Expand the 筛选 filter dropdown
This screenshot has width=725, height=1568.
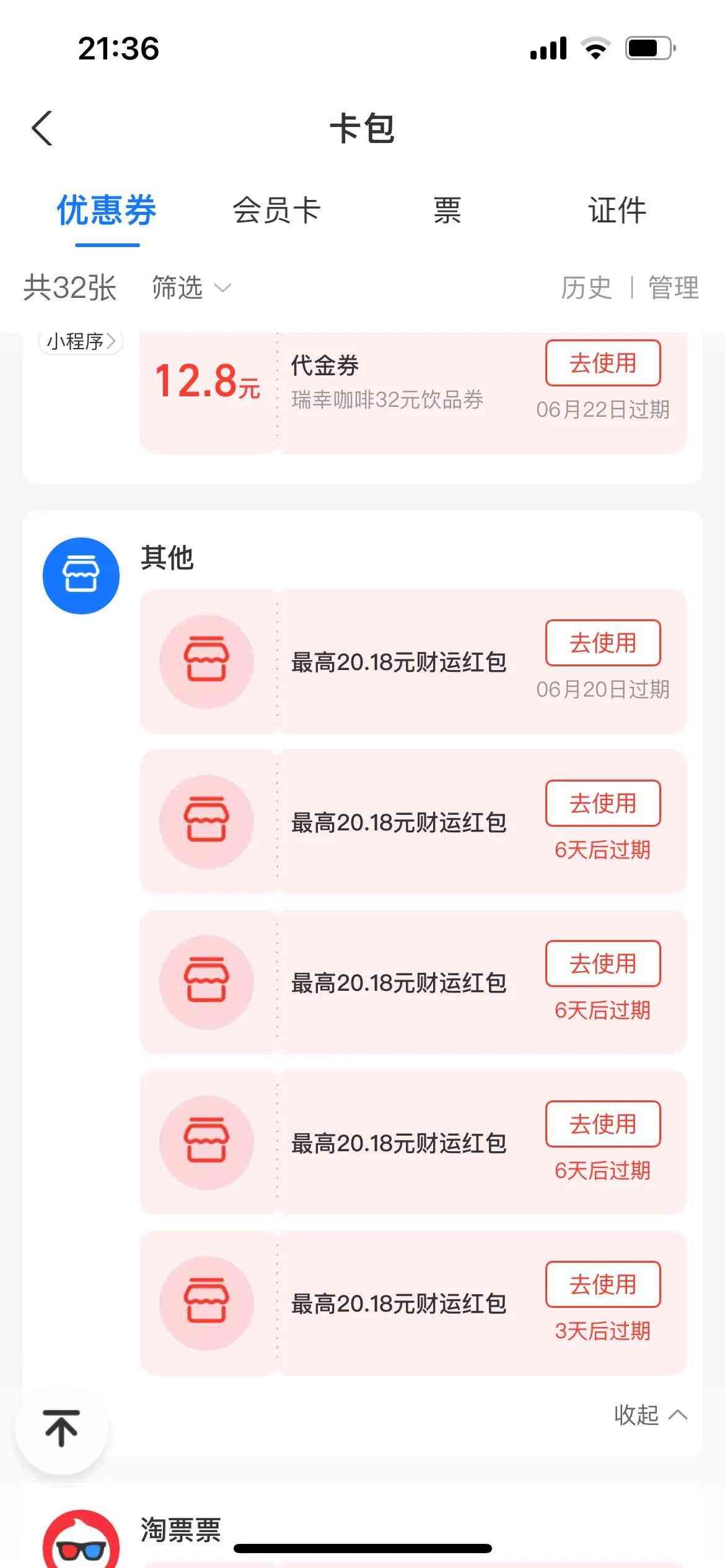(x=191, y=288)
